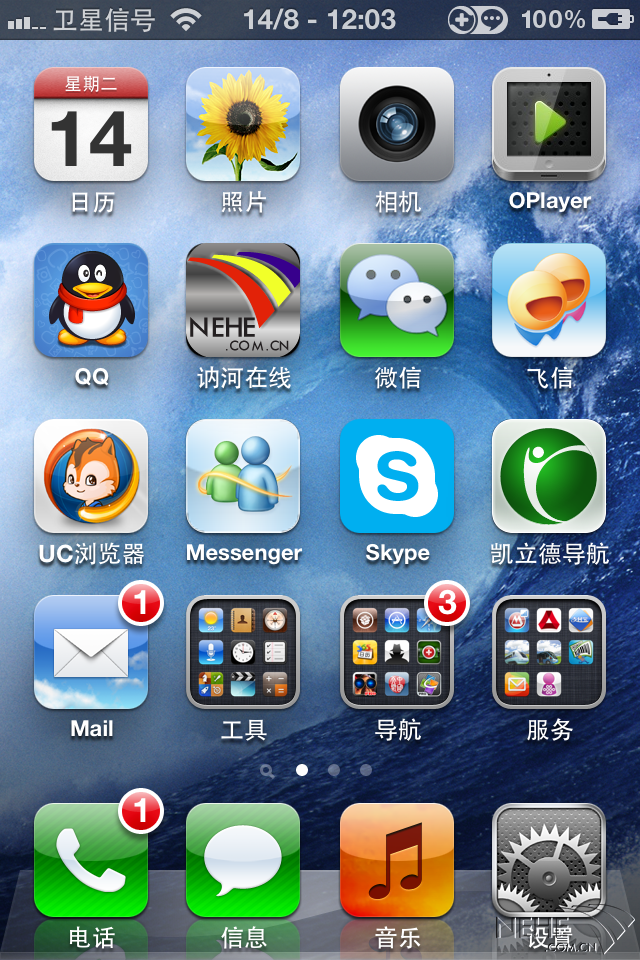Open Mail with one unread message
Image resolution: width=640 pixels, height=960 pixels.
[91, 652]
